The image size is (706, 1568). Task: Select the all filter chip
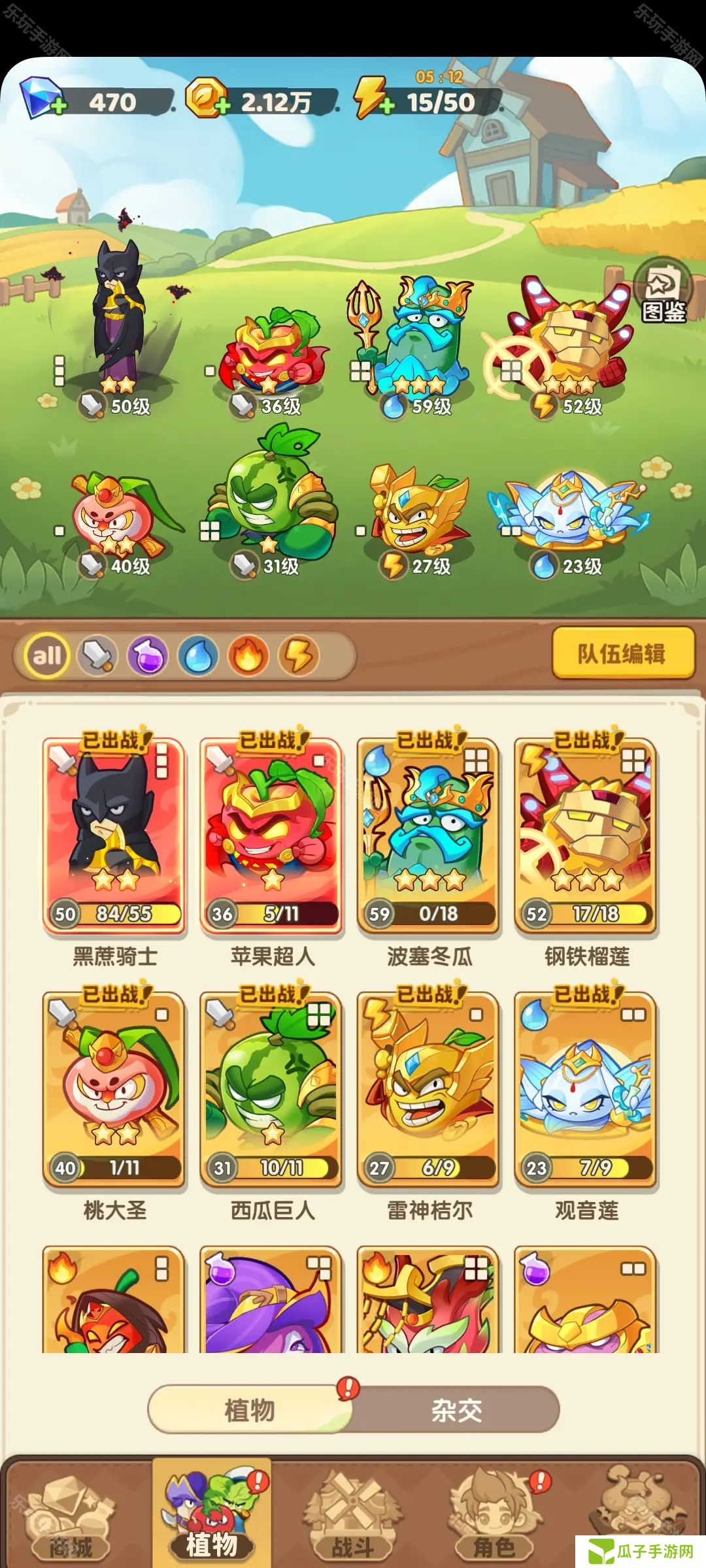[x=47, y=655]
